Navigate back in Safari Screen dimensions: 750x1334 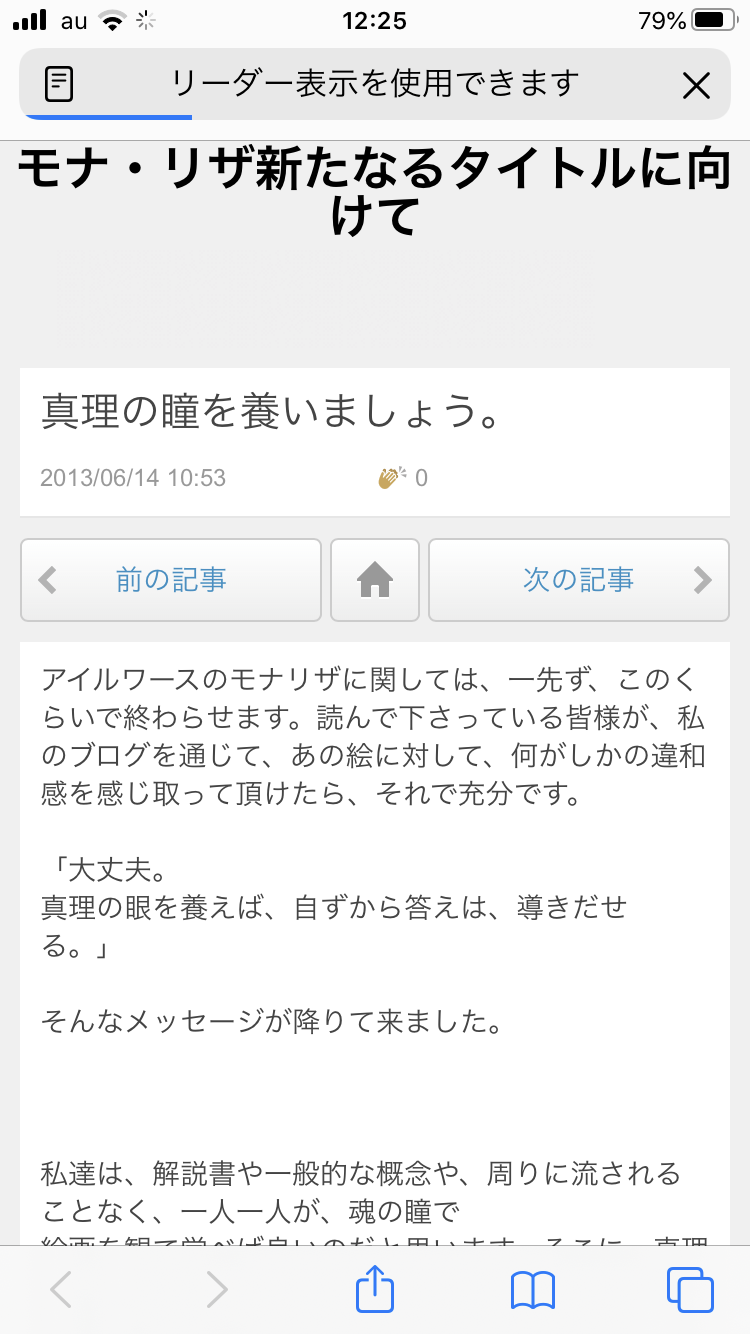coord(61,1290)
